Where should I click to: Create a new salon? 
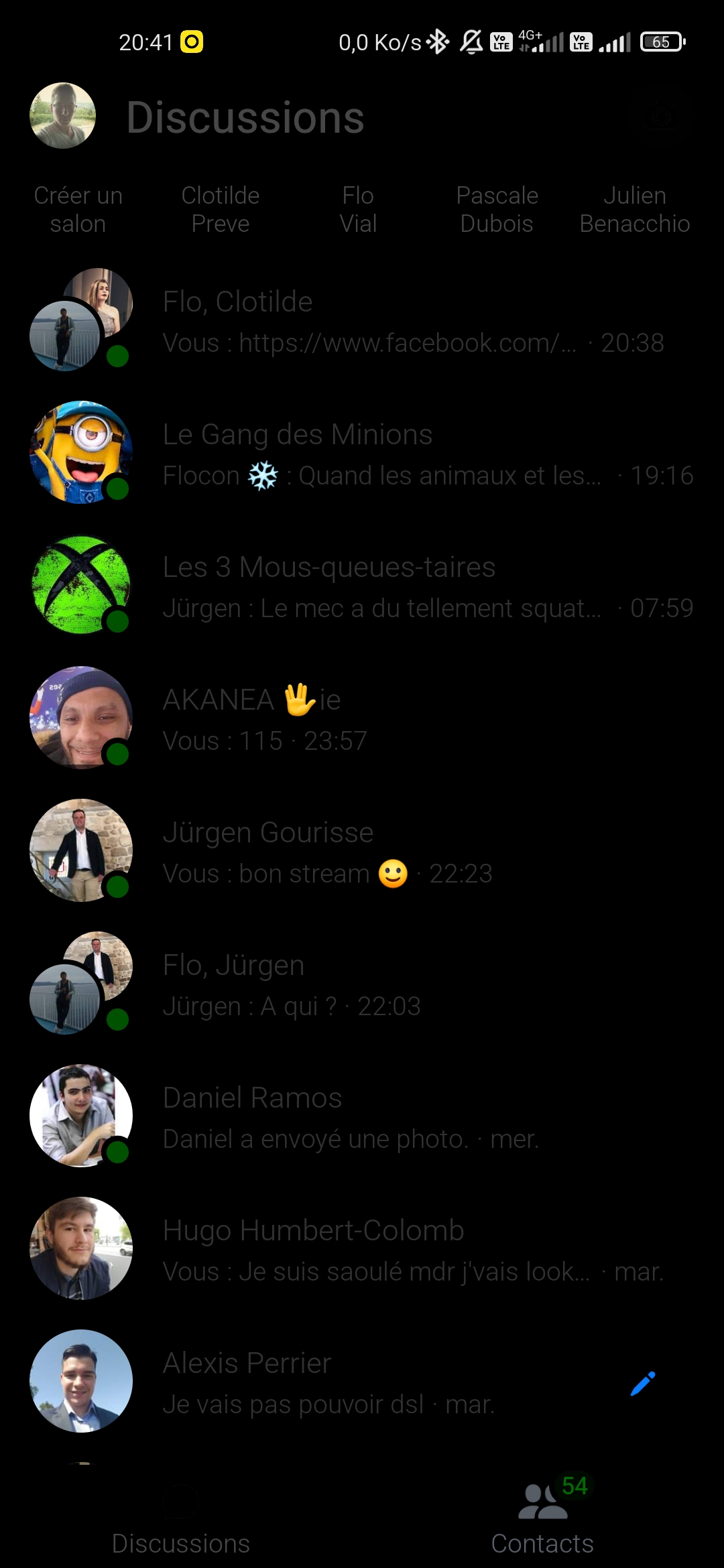click(x=78, y=210)
